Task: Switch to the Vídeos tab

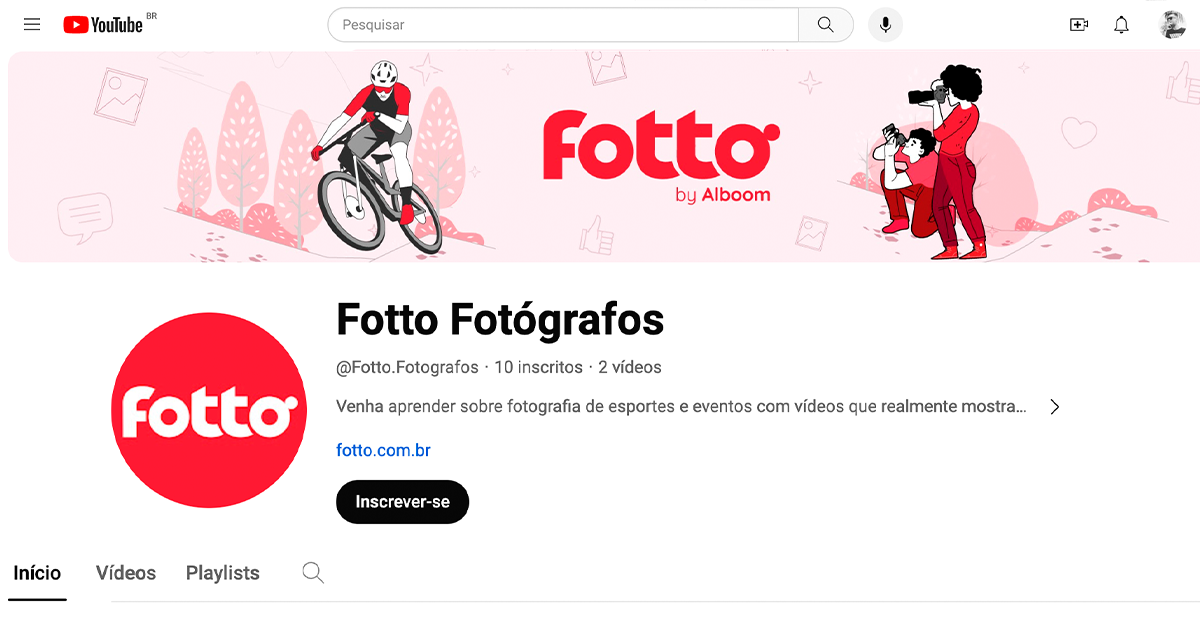Action: [x=126, y=573]
